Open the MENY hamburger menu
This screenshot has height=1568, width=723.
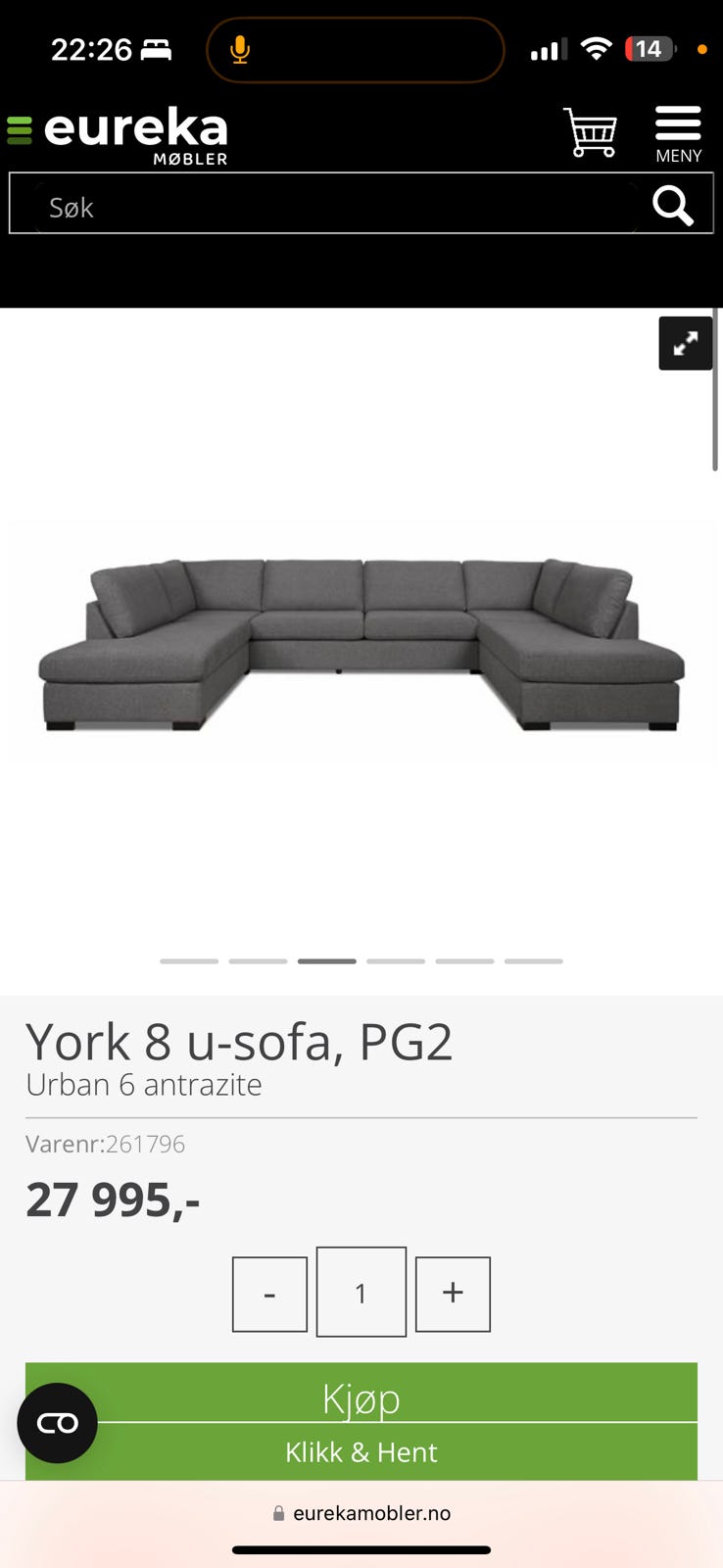click(x=678, y=134)
